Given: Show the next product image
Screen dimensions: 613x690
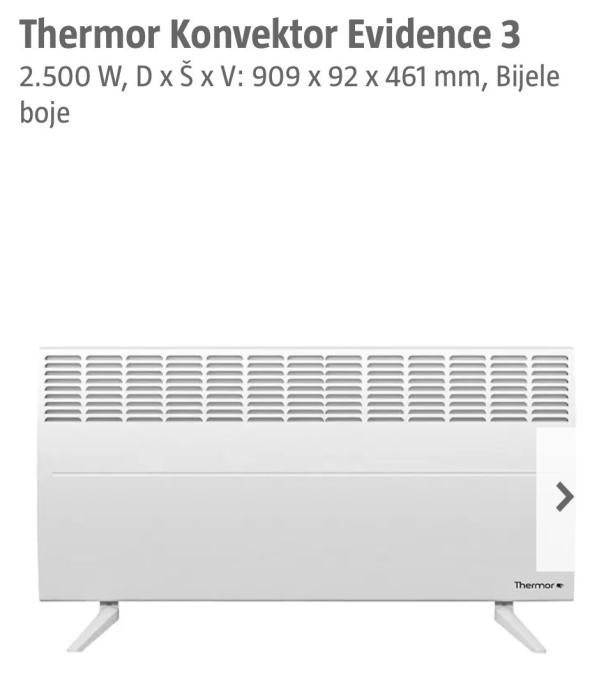Looking at the screenshot, I should [565, 497].
